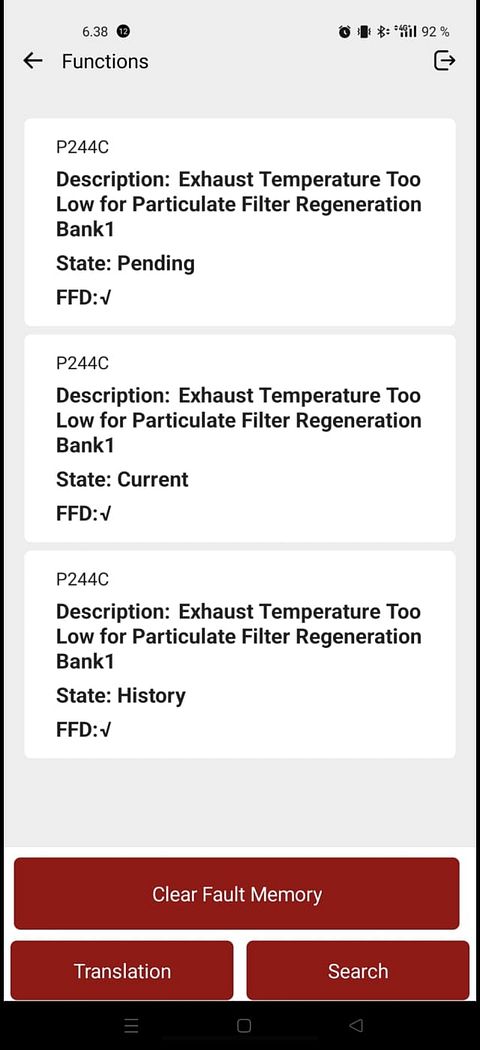Screen dimensions: 480x1050
Task: Clear the fault memory
Action: point(236,894)
